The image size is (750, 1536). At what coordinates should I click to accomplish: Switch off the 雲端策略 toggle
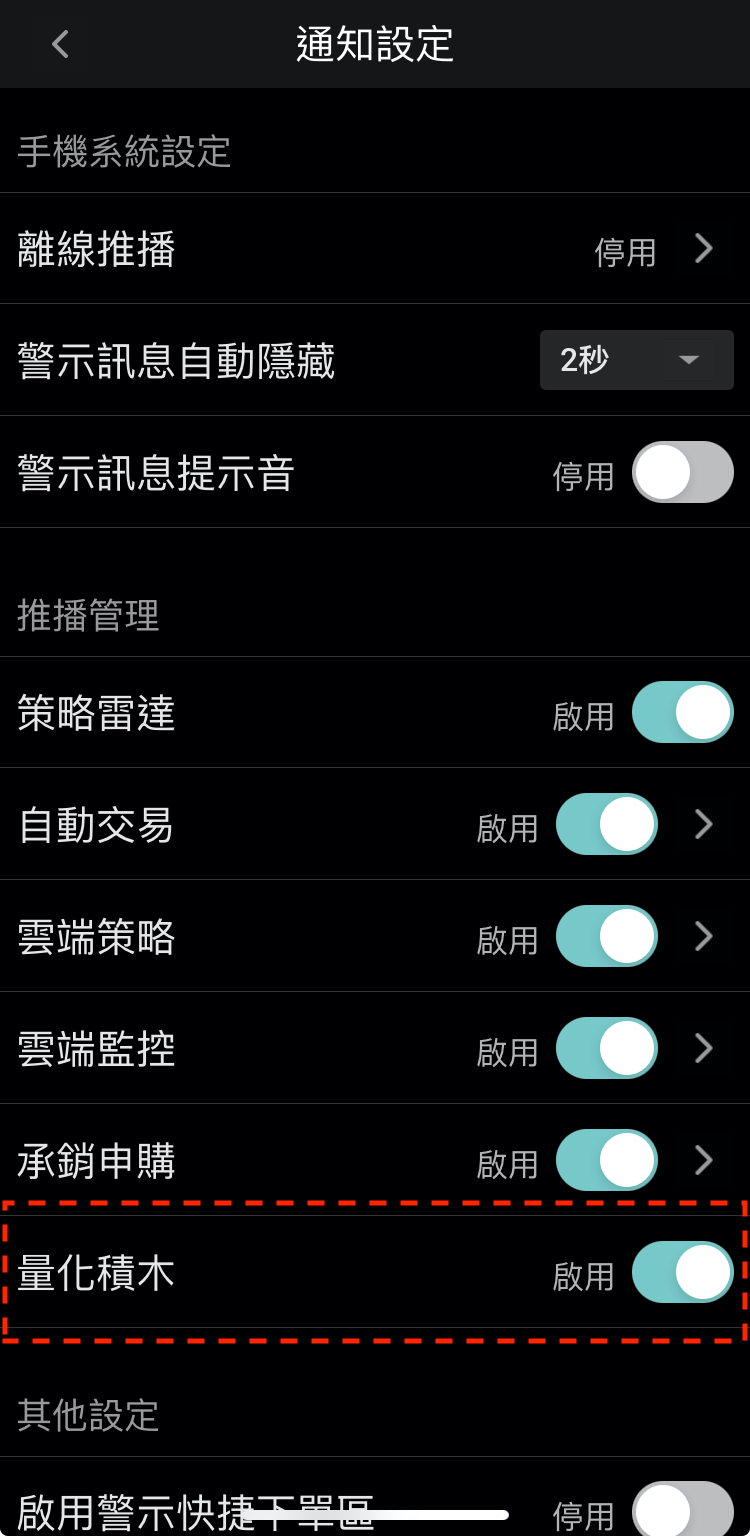(x=606, y=936)
